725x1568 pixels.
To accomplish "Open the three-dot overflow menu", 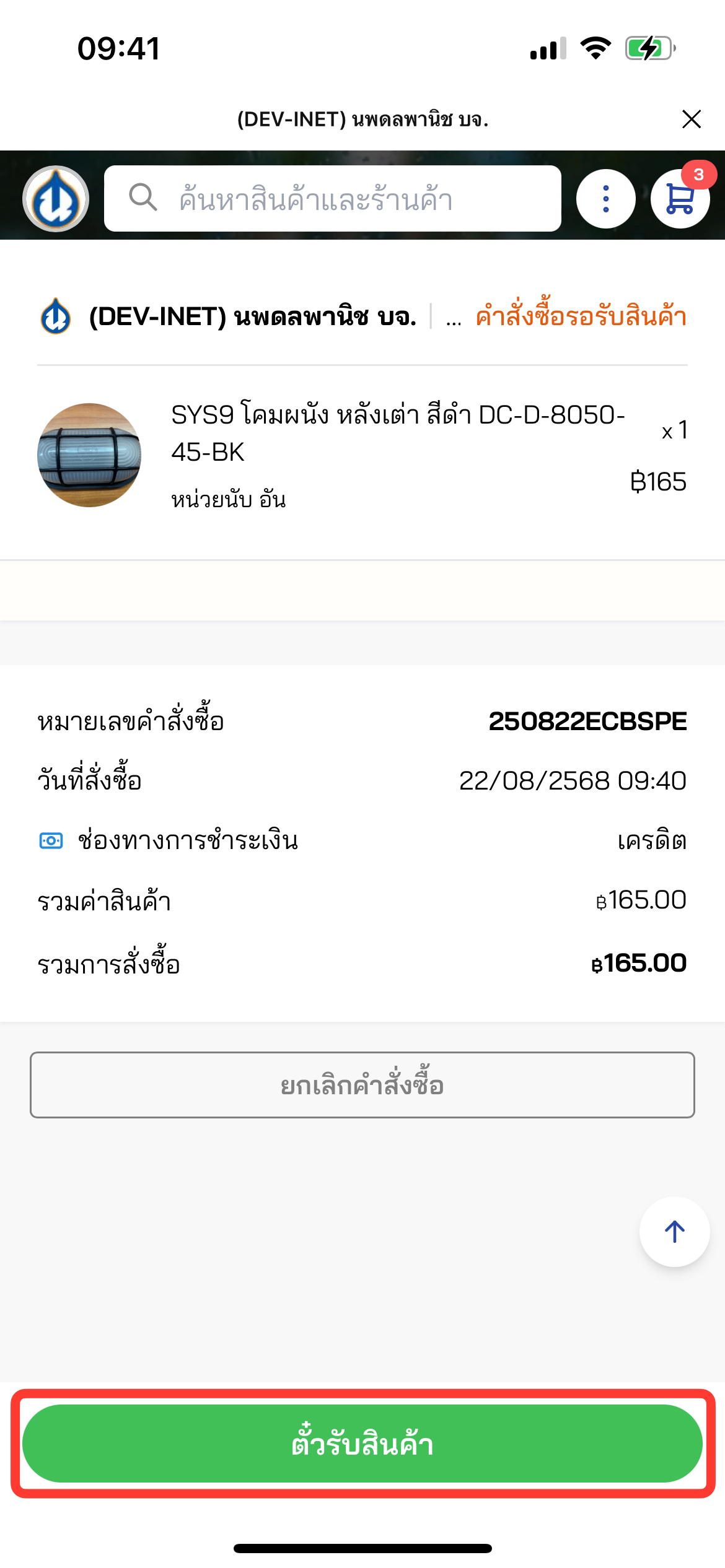I will [x=605, y=199].
